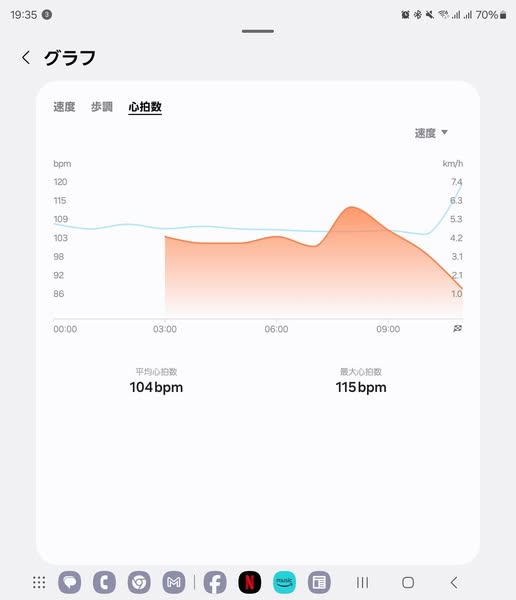Expand the 速度 overlay dropdown

[x=431, y=133]
